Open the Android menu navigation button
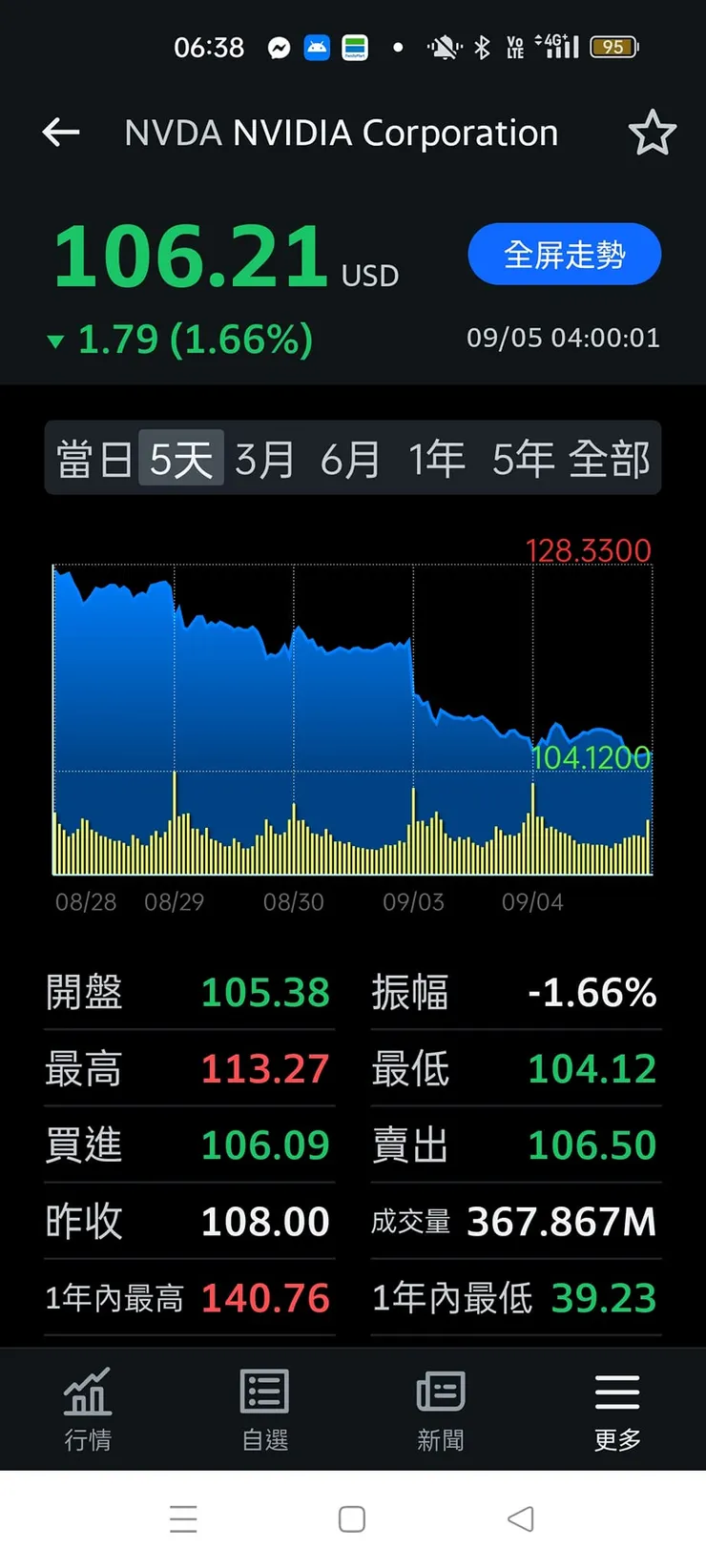The height and width of the screenshot is (1568, 706). tap(183, 1517)
